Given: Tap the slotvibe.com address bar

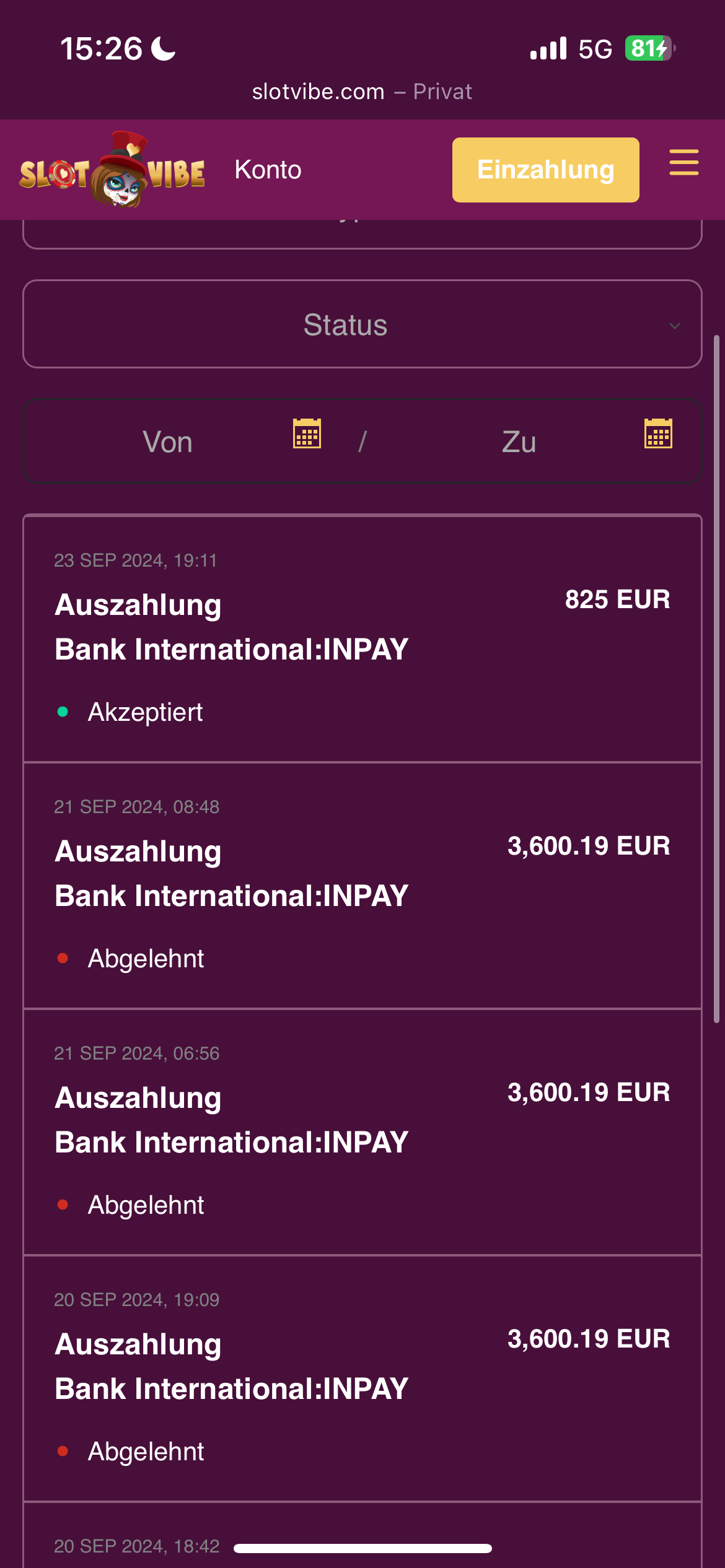Looking at the screenshot, I should click(x=362, y=92).
